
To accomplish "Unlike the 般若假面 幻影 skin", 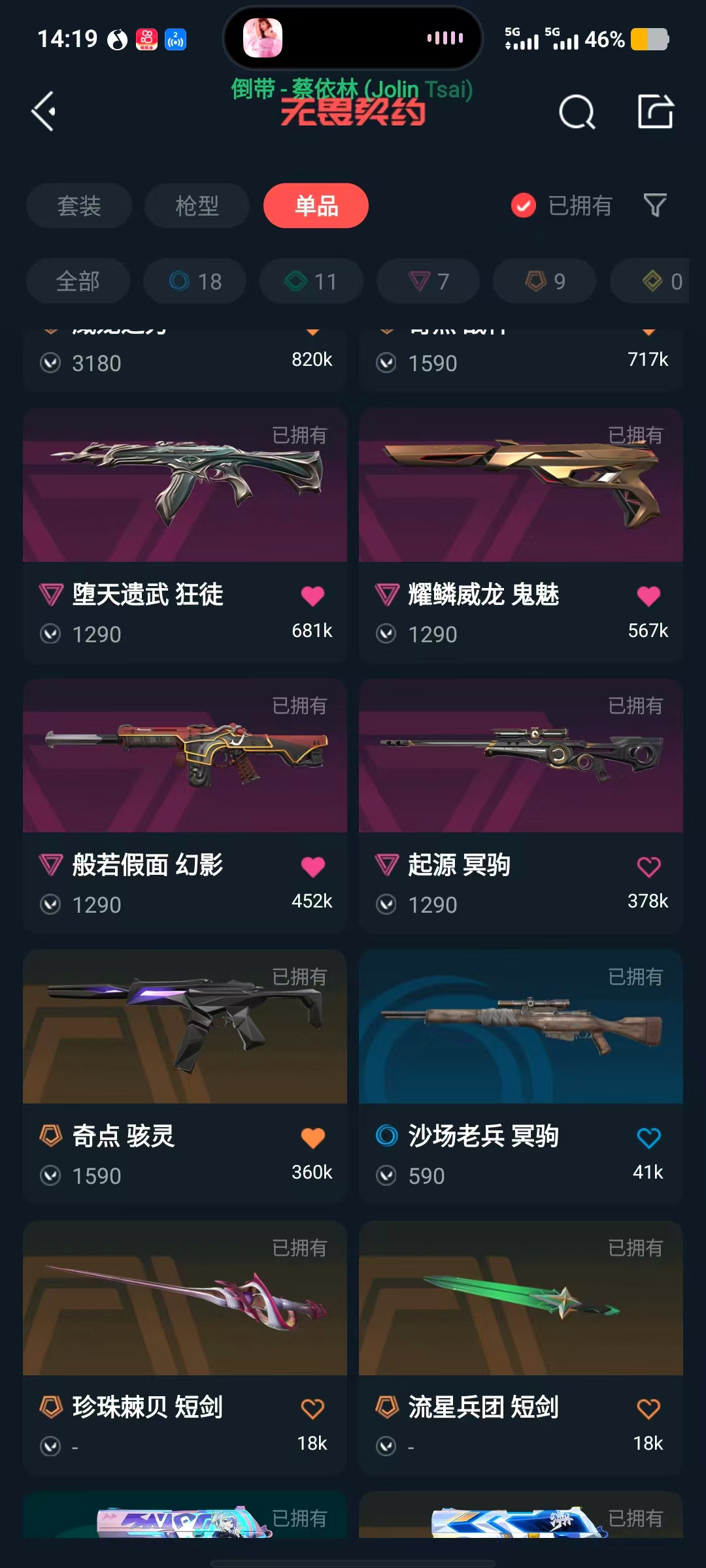I will point(312,867).
